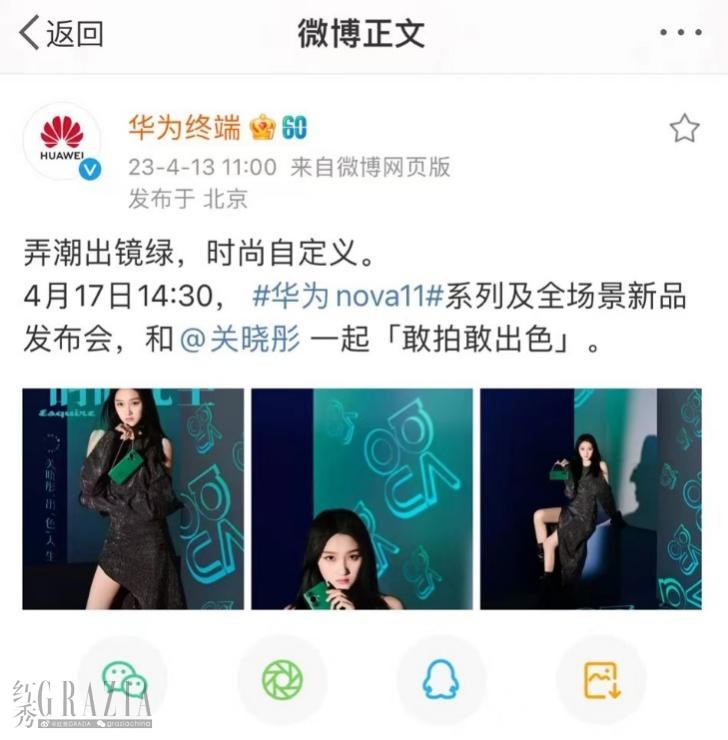View the first post photo
Image resolution: width=728 pixels, height=740 pixels.
pos(133,499)
